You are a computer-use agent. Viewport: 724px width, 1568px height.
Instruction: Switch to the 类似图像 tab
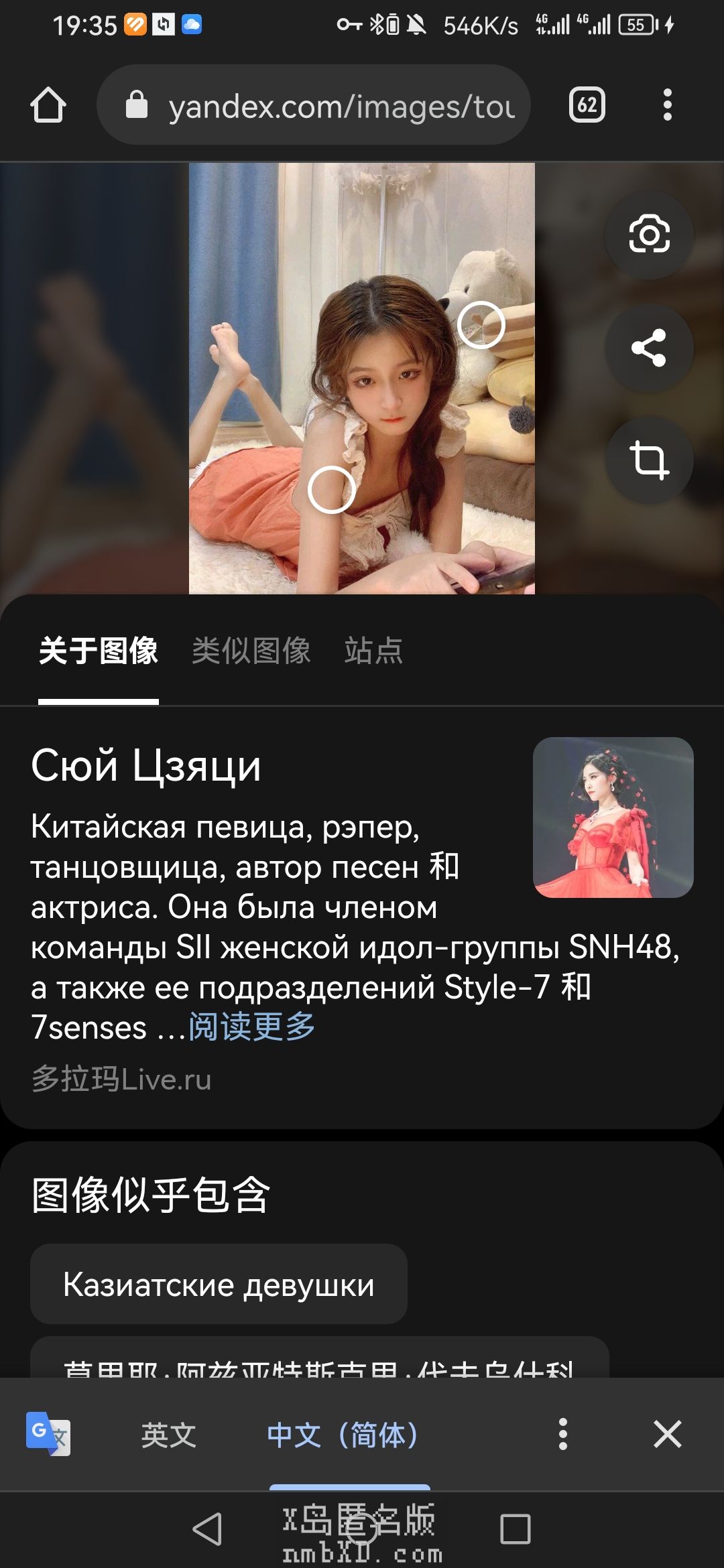[251, 651]
